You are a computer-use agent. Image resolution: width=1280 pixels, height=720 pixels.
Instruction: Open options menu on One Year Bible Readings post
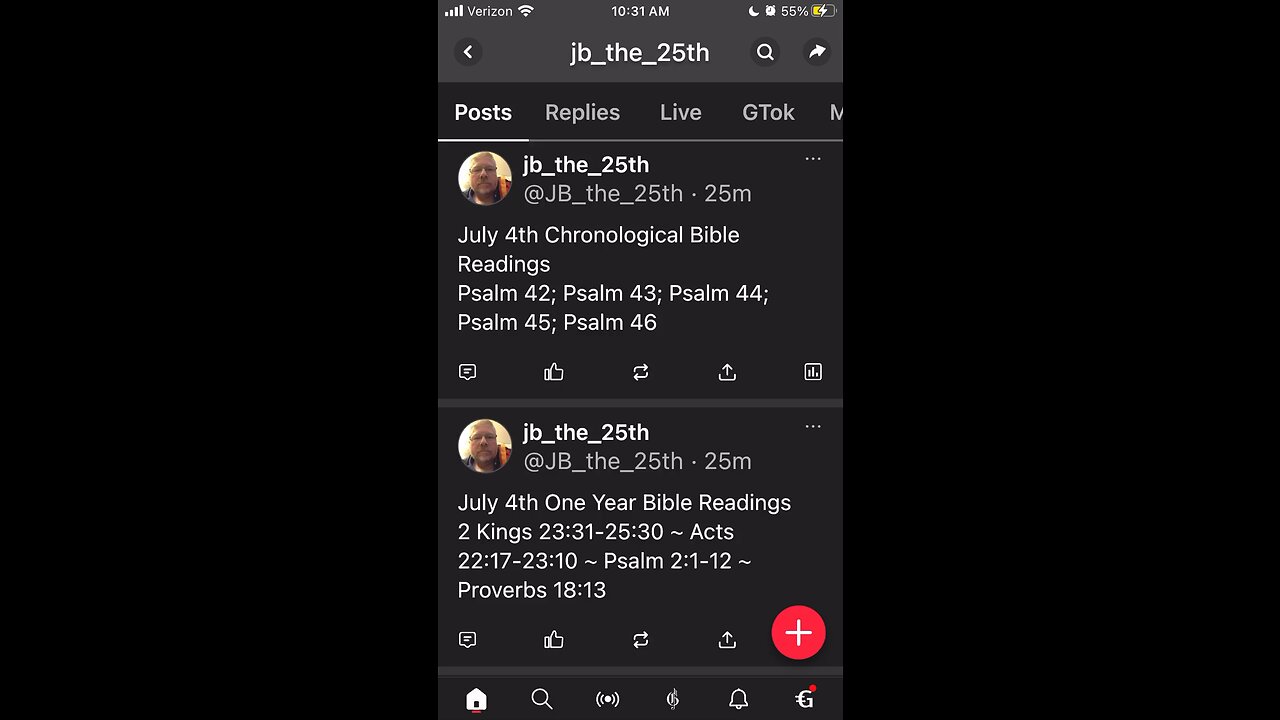(813, 427)
